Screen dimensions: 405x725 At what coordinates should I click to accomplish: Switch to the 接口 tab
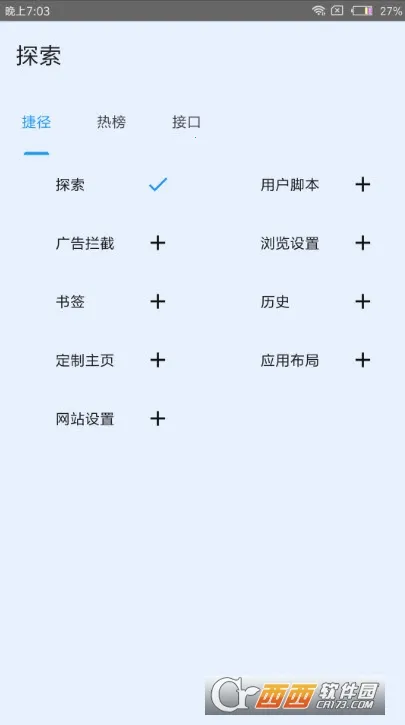point(186,123)
